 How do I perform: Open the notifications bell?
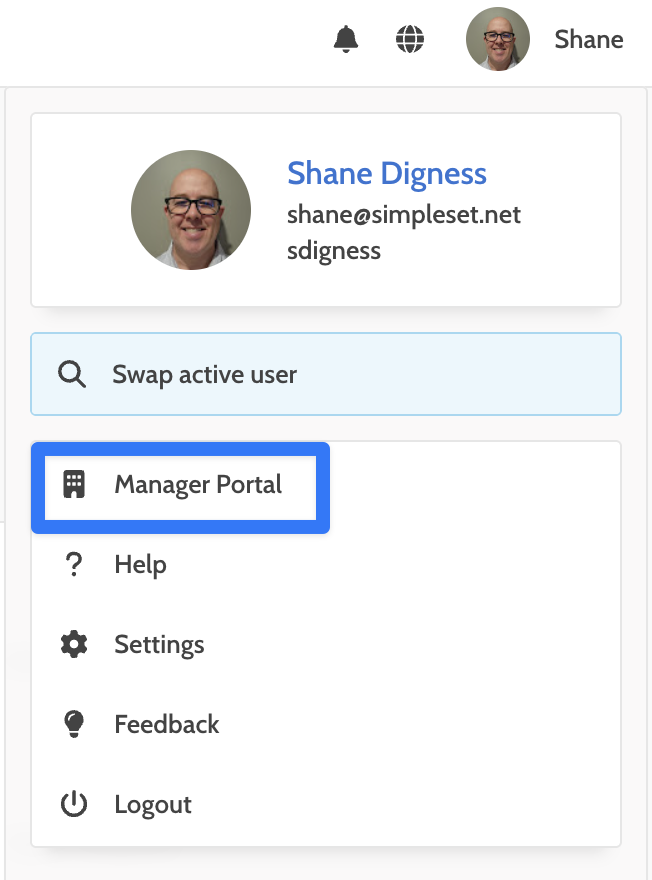(x=346, y=40)
